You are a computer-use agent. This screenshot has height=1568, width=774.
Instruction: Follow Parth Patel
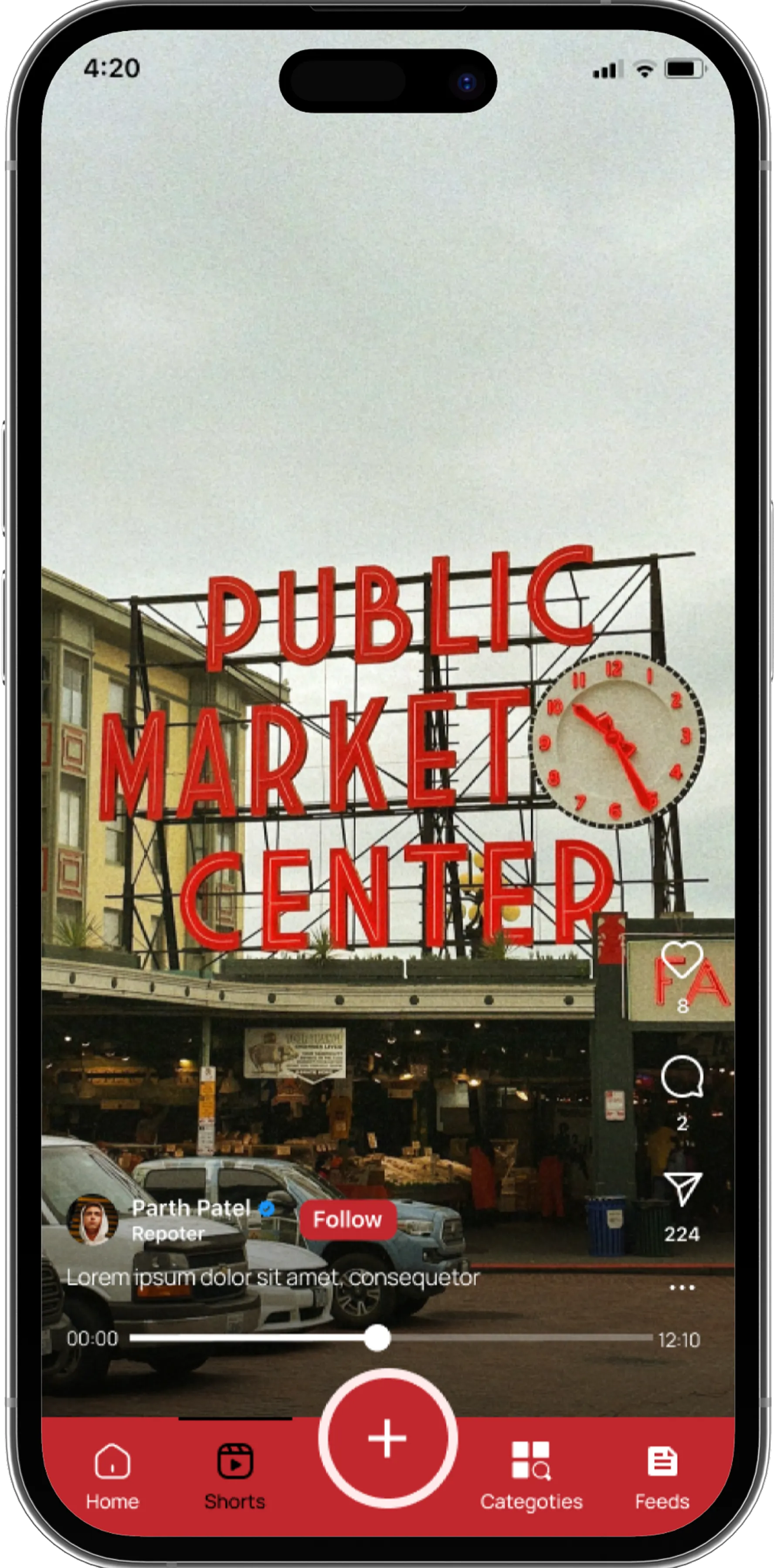coord(348,1219)
